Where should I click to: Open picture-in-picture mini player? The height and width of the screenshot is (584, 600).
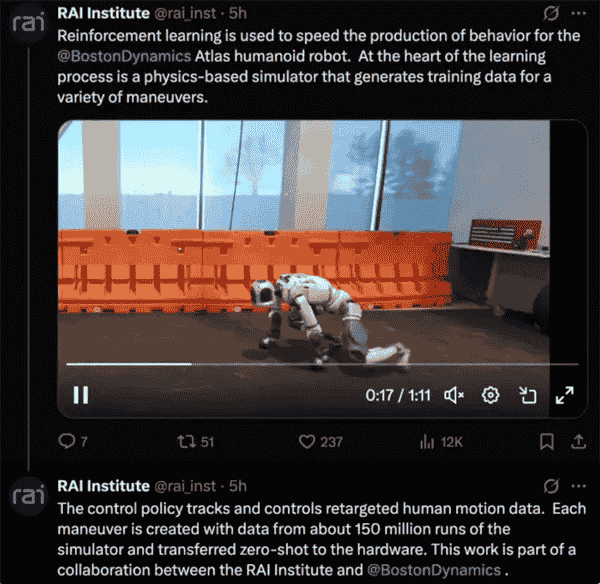pyautogui.click(x=527, y=395)
